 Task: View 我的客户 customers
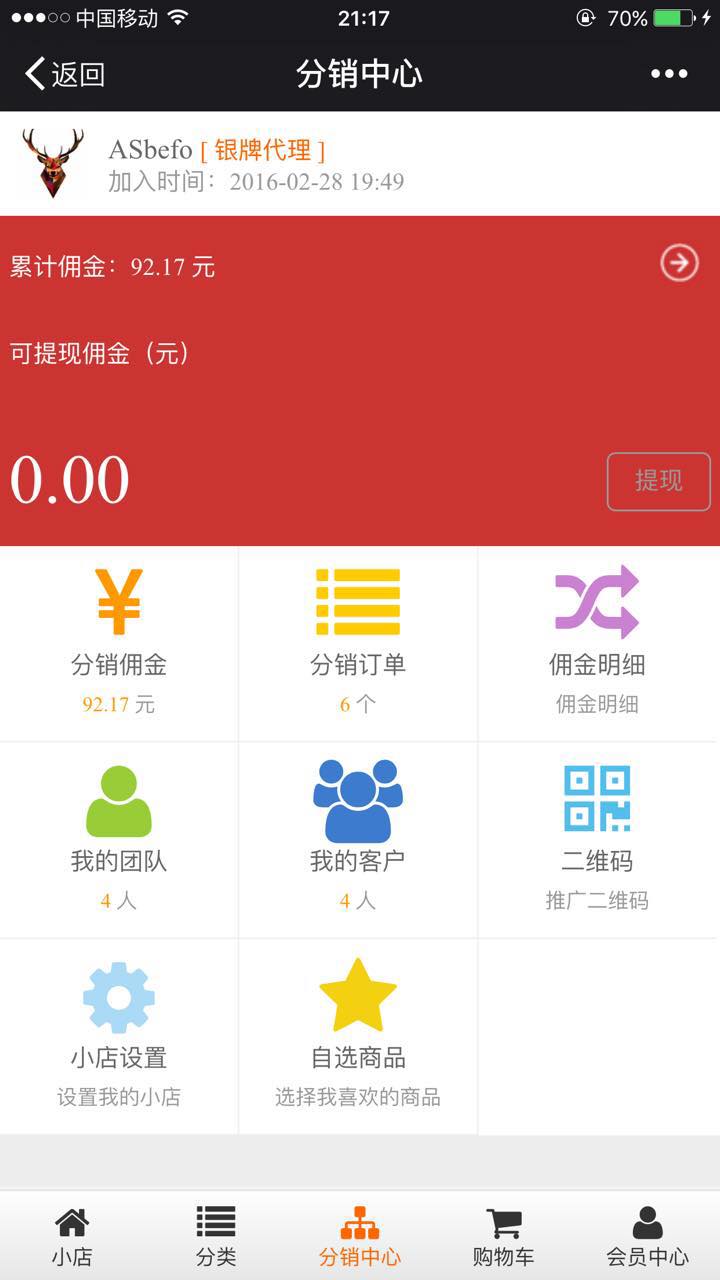pyautogui.click(x=358, y=839)
